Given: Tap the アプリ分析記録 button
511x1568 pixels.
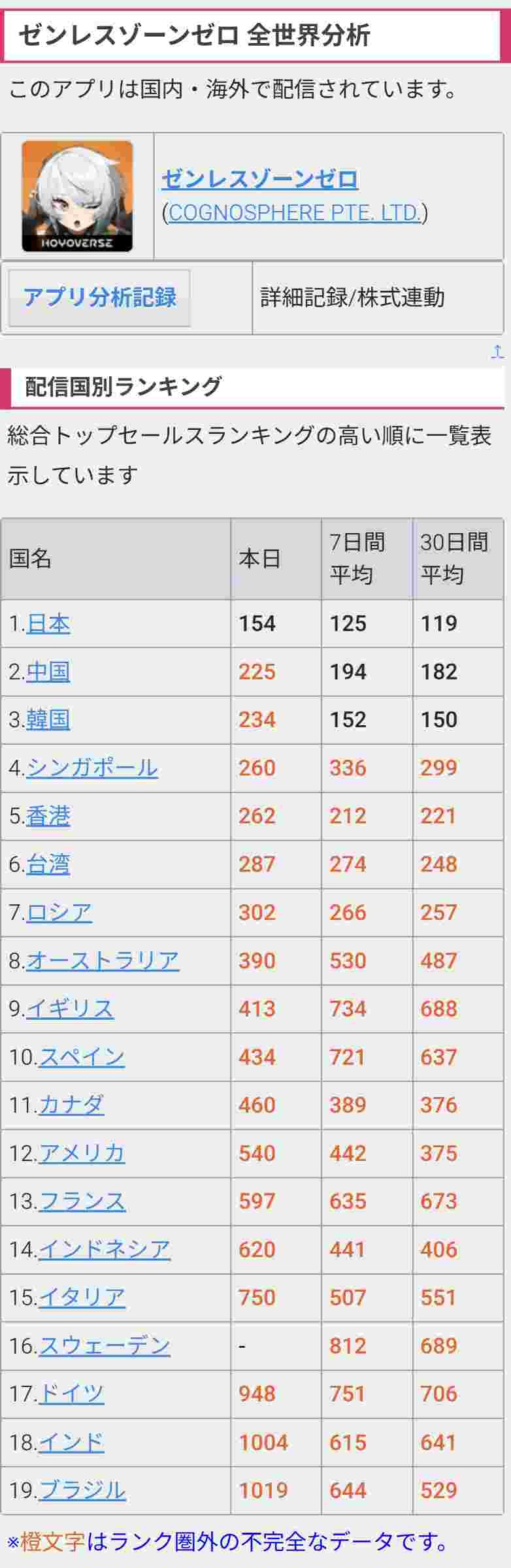Looking at the screenshot, I should [99, 297].
